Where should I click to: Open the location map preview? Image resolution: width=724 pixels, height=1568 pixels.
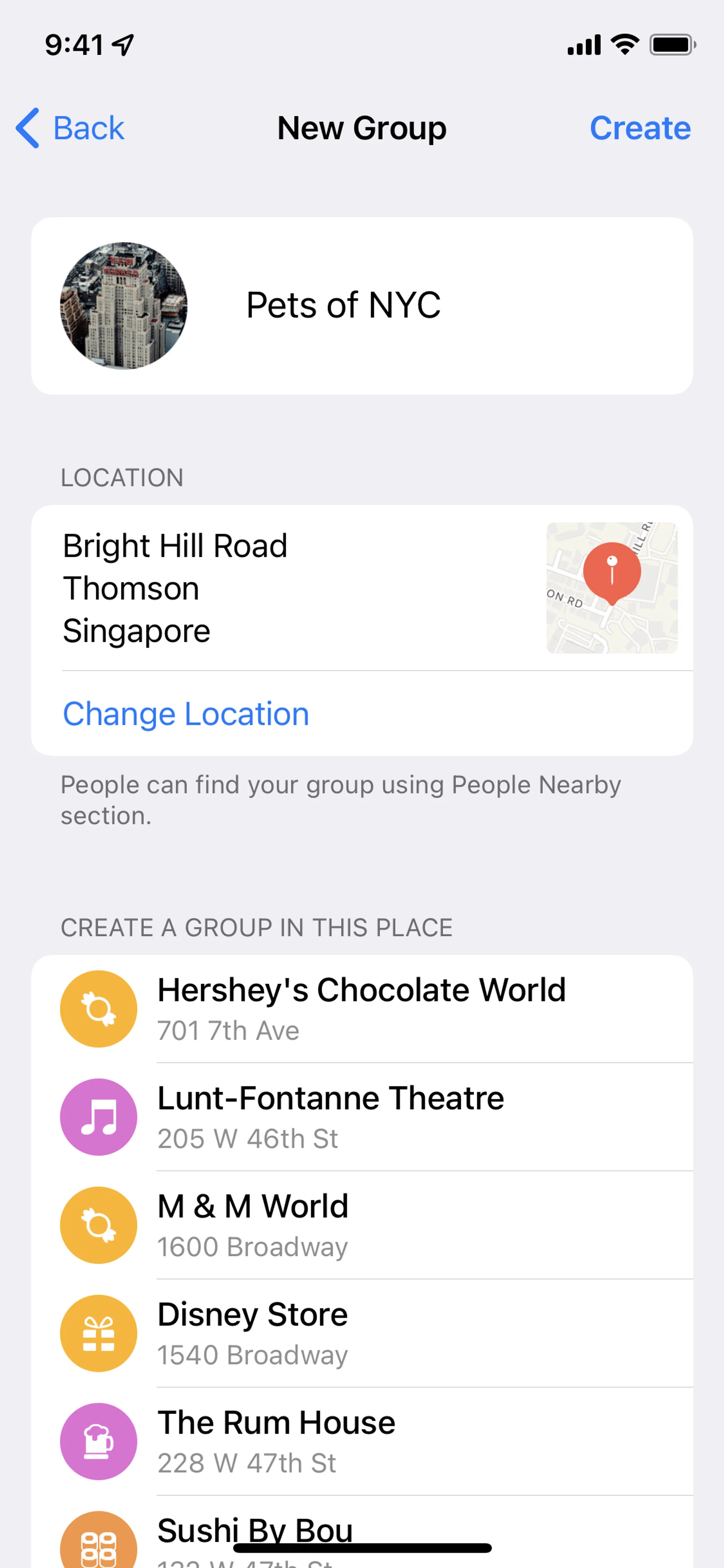coord(612,587)
